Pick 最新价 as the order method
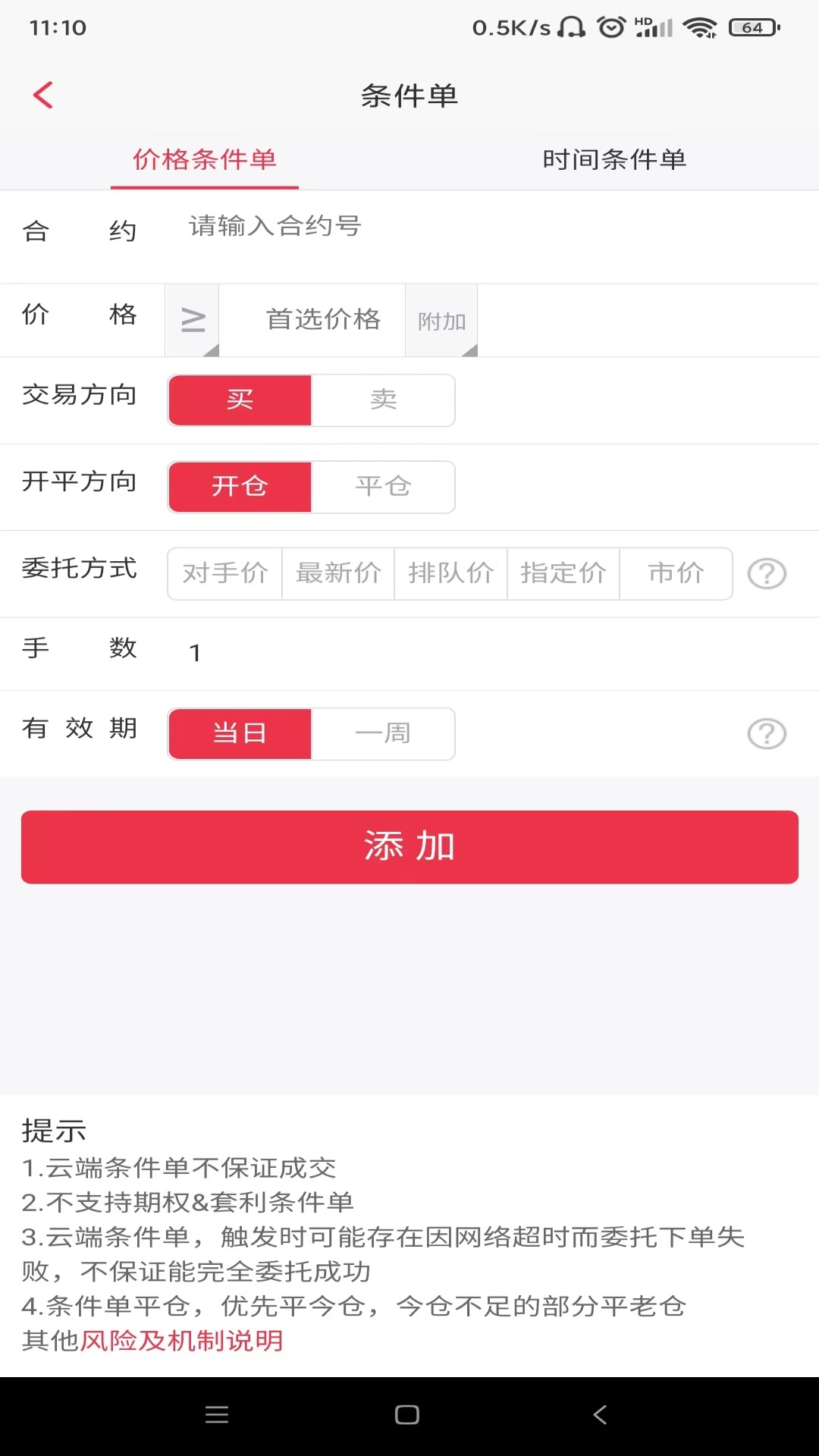This screenshot has width=819, height=1456. (338, 573)
